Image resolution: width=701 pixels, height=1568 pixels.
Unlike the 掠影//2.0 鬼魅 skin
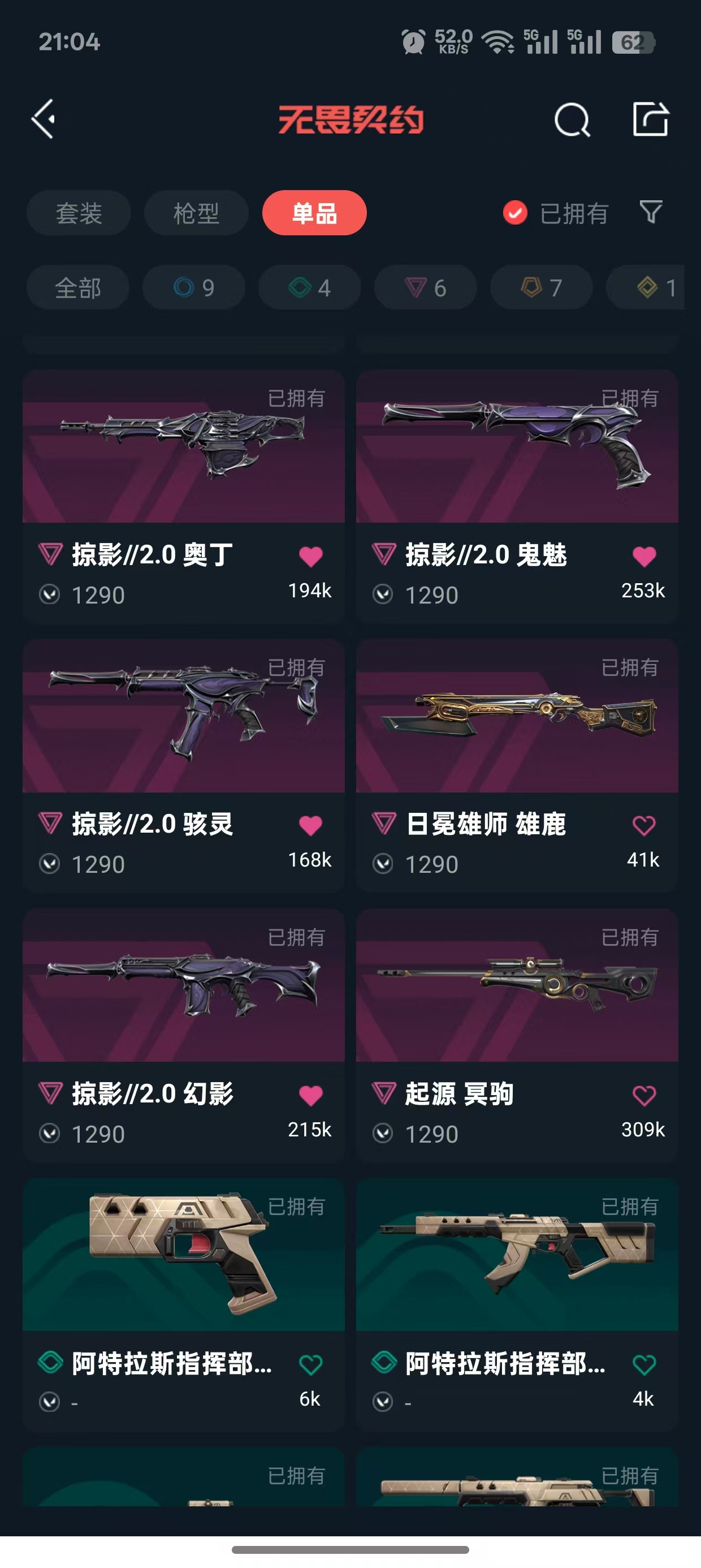644,557
